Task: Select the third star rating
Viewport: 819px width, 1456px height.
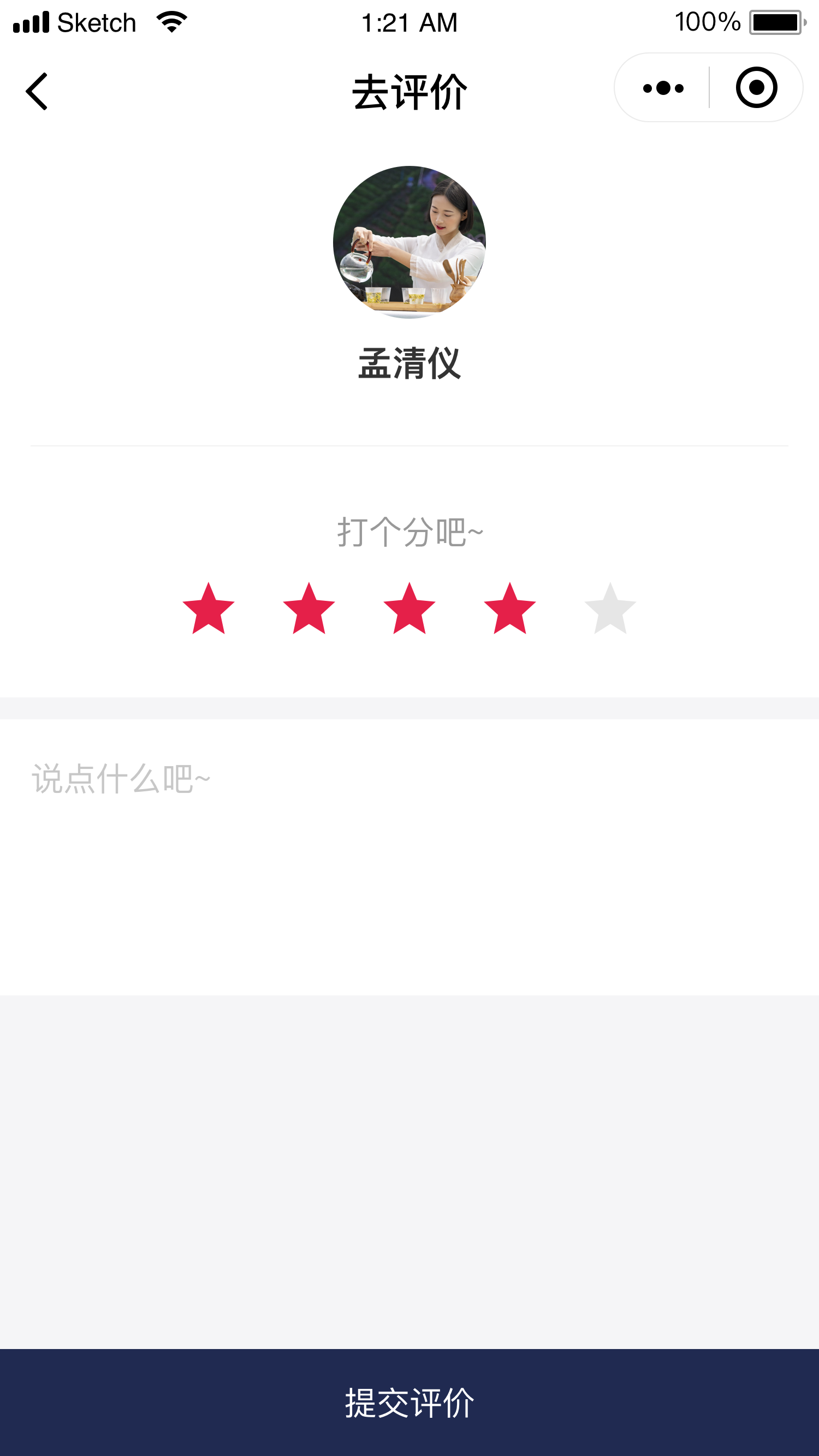Action: pos(409,609)
